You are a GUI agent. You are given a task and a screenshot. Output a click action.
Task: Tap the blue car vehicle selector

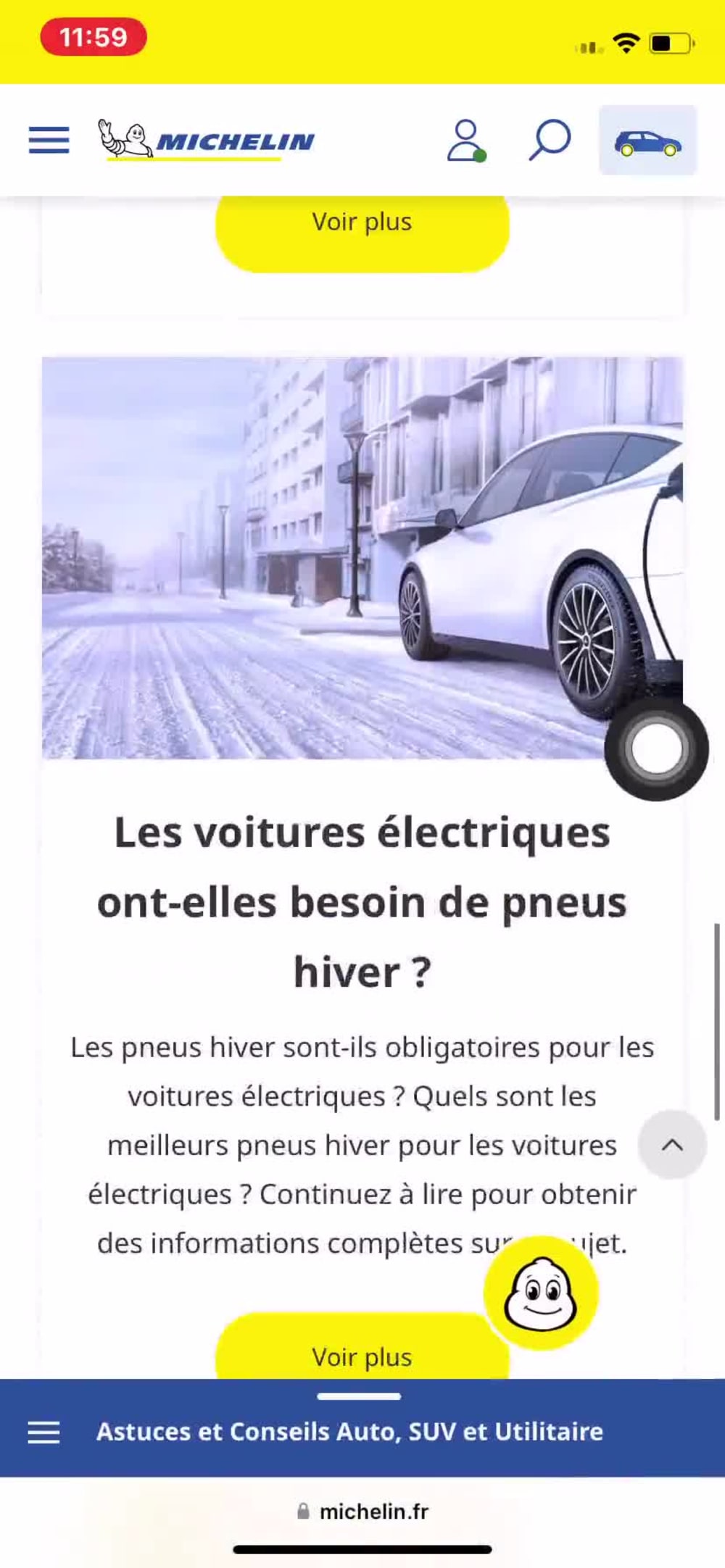pos(648,141)
